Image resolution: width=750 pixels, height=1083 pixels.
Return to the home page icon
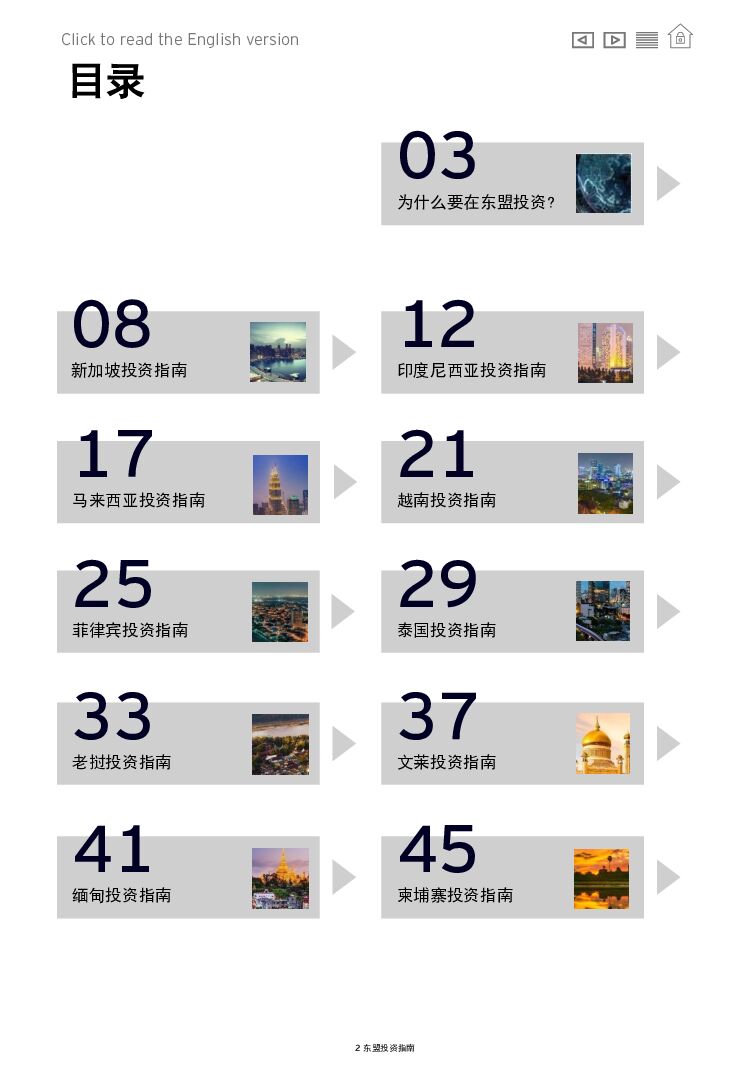pos(680,37)
